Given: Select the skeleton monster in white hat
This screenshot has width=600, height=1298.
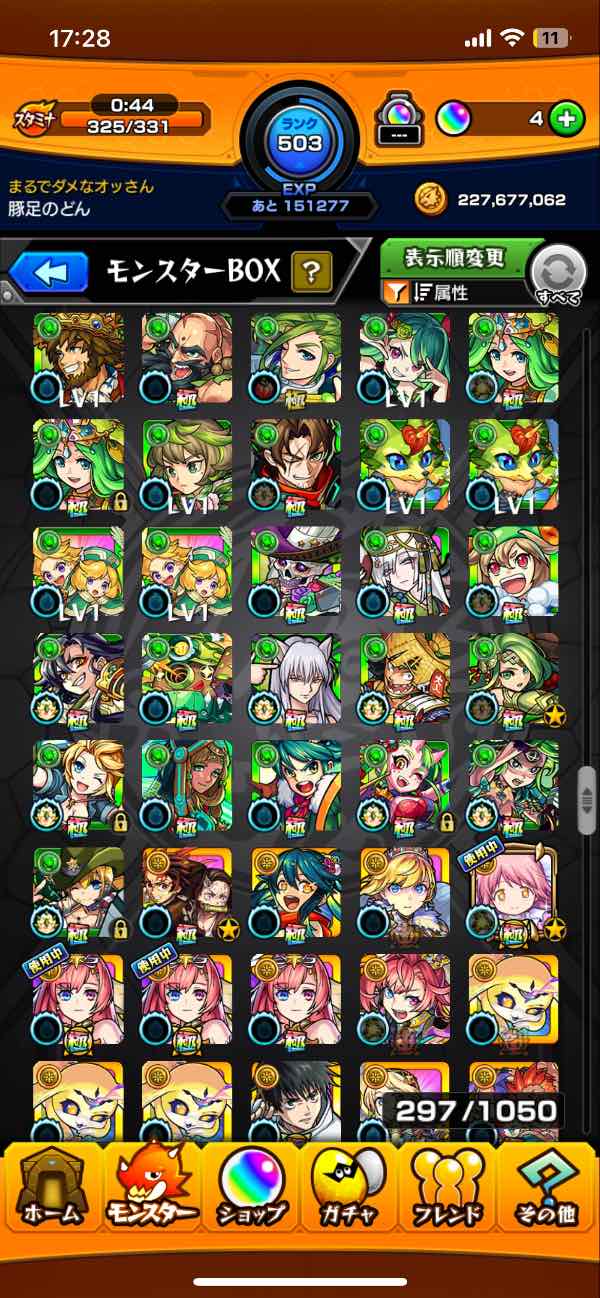Looking at the screenshot, I should click(295, 571).
